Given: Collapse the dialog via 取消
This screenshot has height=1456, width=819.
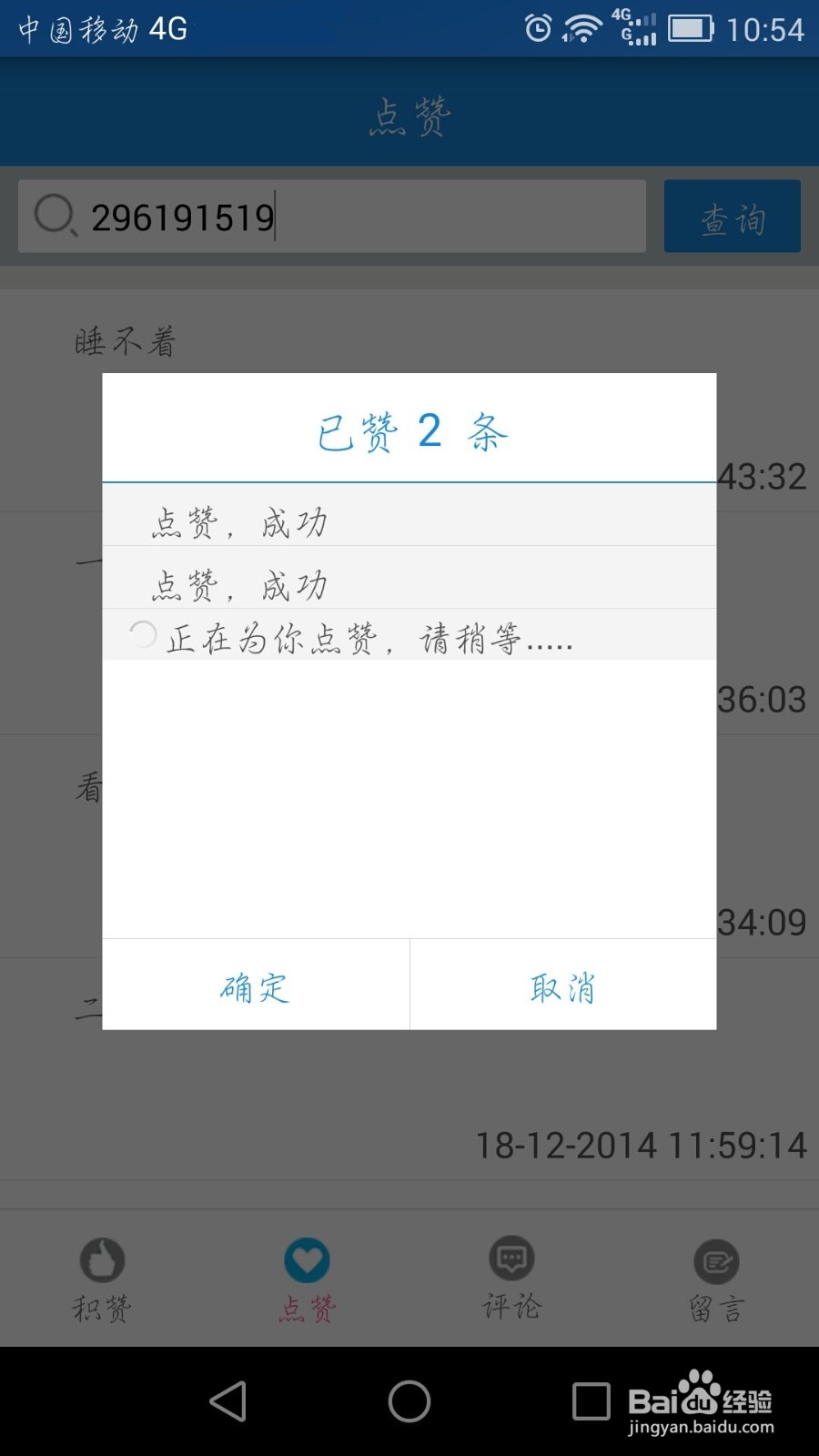Looking at the screenshot, I should click(563, 986).
